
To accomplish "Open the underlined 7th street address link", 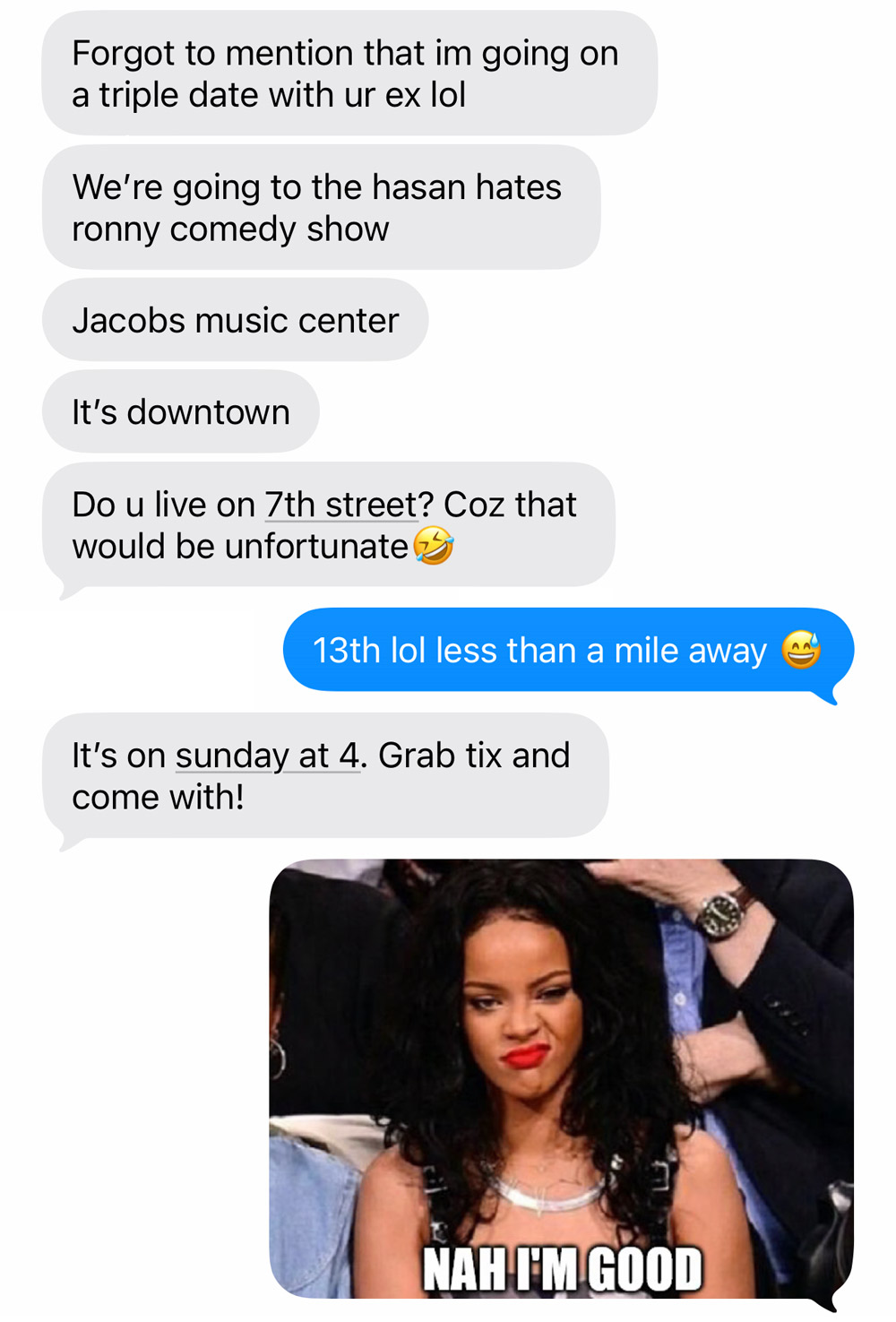I will coord(341,505).
